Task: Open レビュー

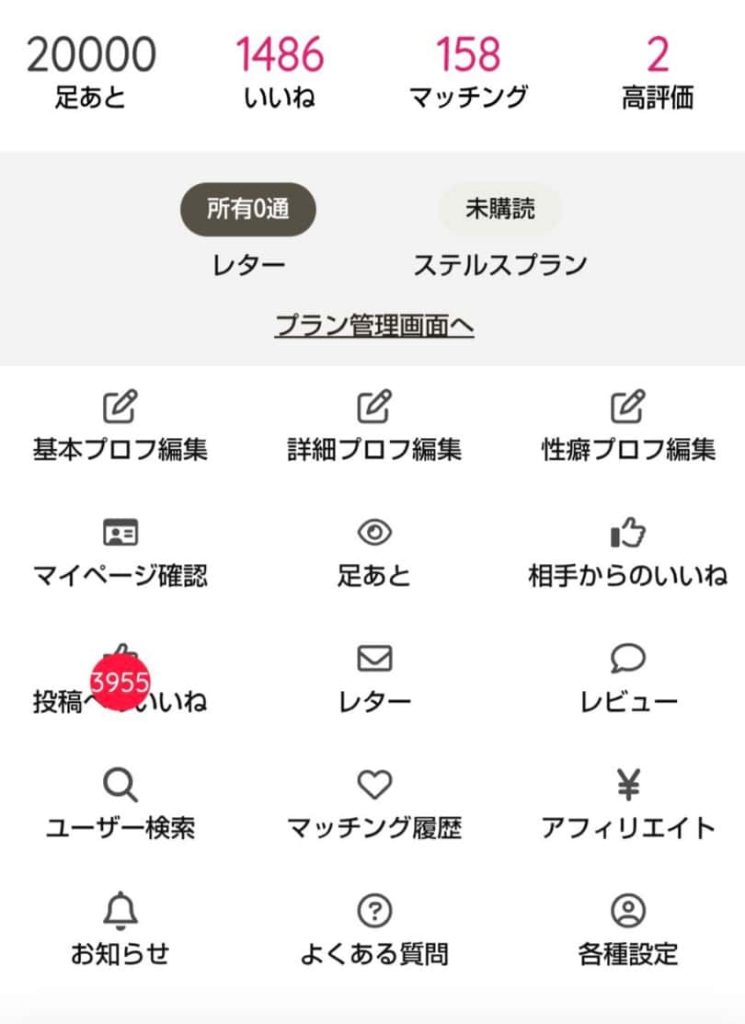Action: [x=628, y=679]
